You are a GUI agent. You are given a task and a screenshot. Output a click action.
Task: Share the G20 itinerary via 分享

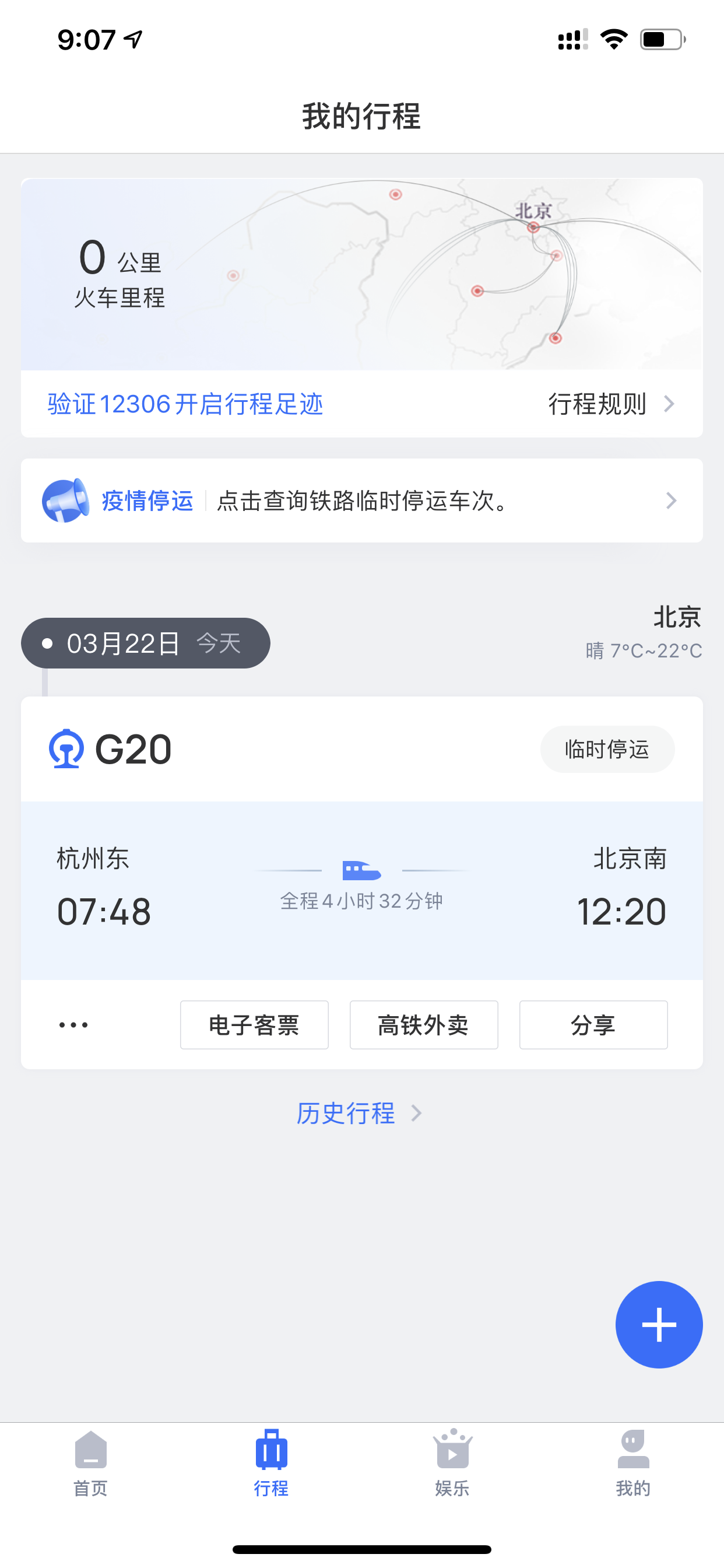593,1025
